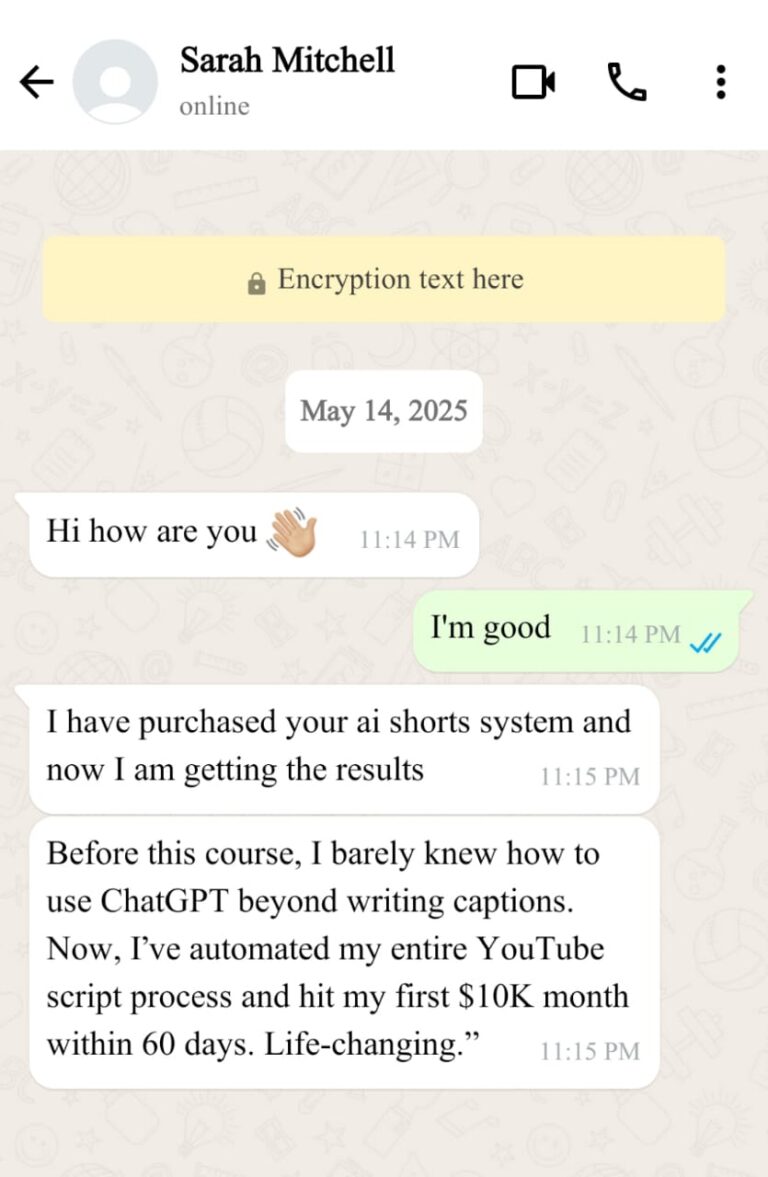768x1177 pixels.
Task: Go back using the arrow
Action: (37, 83)
